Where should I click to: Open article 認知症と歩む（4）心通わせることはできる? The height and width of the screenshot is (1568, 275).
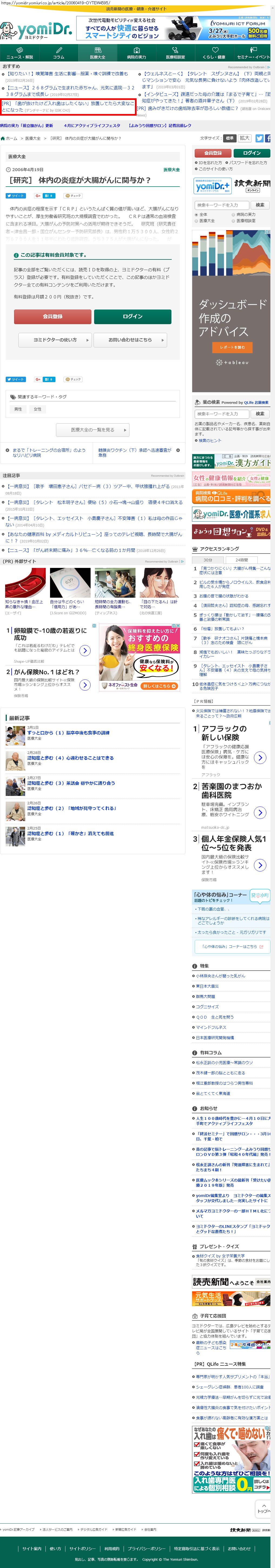pos(70,758)
